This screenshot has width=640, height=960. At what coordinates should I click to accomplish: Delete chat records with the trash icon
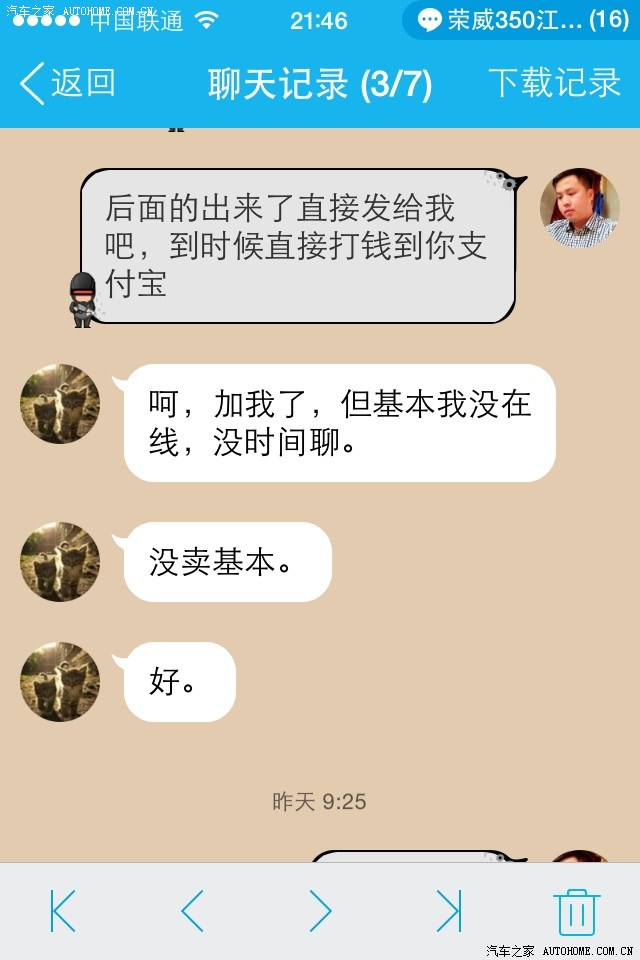coord(577,911)
